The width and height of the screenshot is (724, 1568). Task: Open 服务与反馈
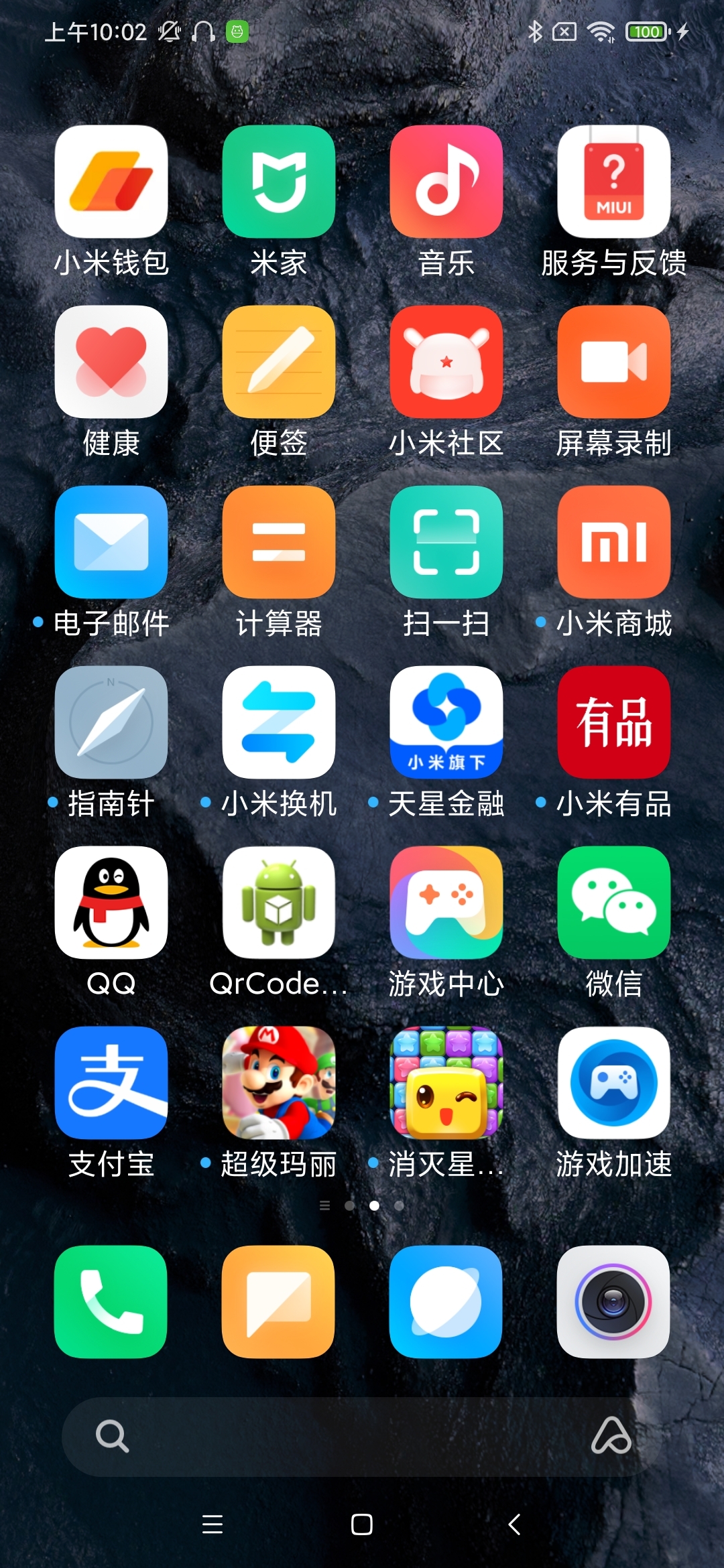(x=614, y=182)
